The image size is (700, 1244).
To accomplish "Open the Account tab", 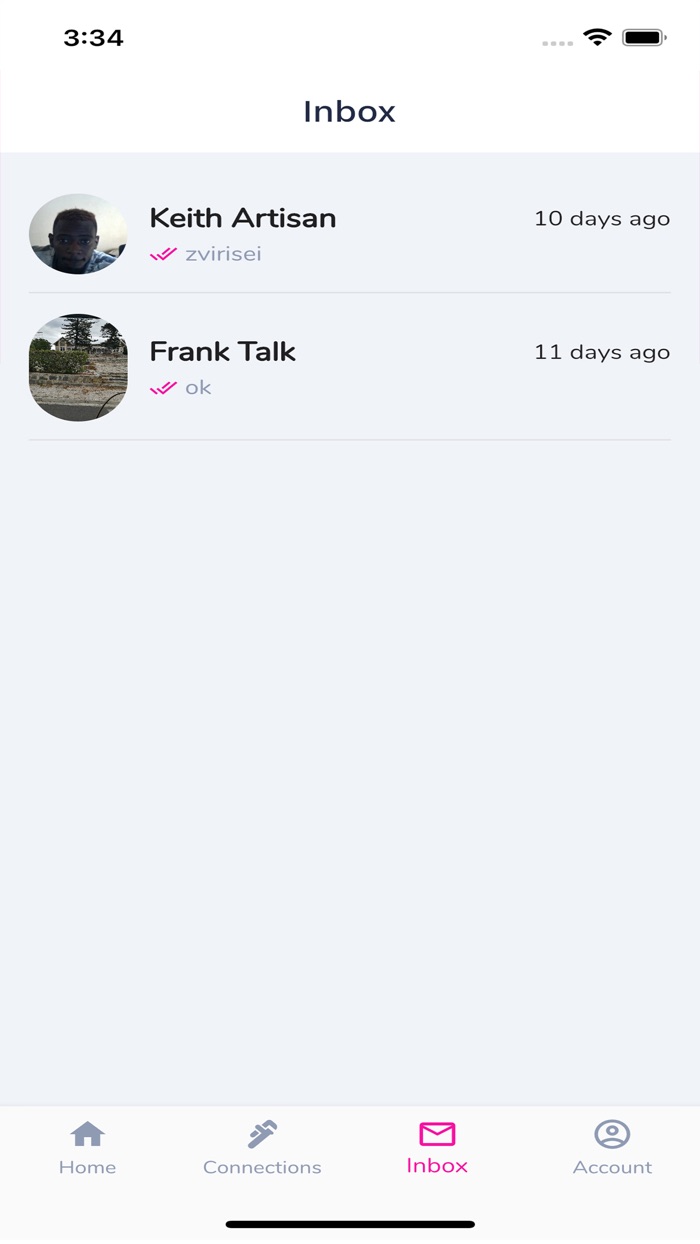I will 612,1148.
